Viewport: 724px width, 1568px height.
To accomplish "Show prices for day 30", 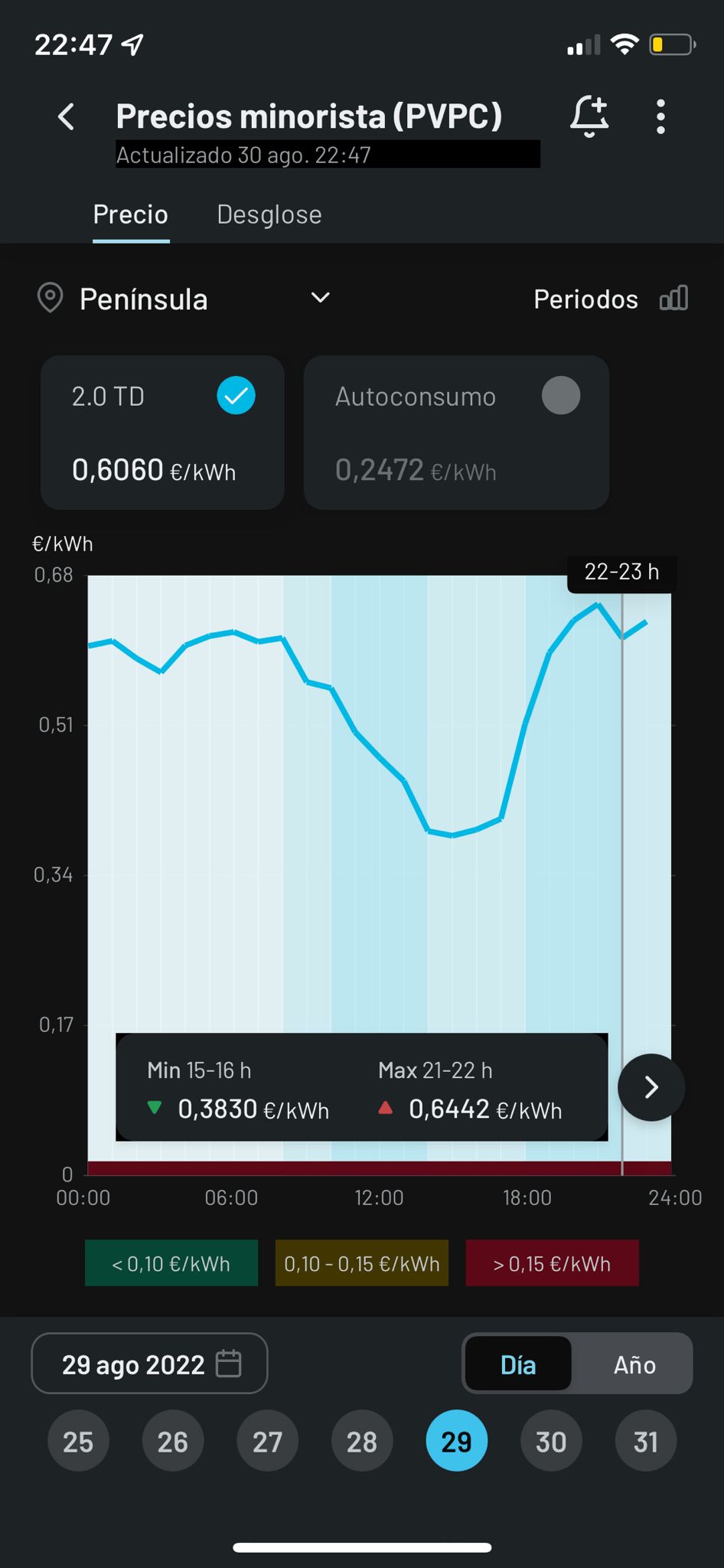I will click(x=551, y=1442).
